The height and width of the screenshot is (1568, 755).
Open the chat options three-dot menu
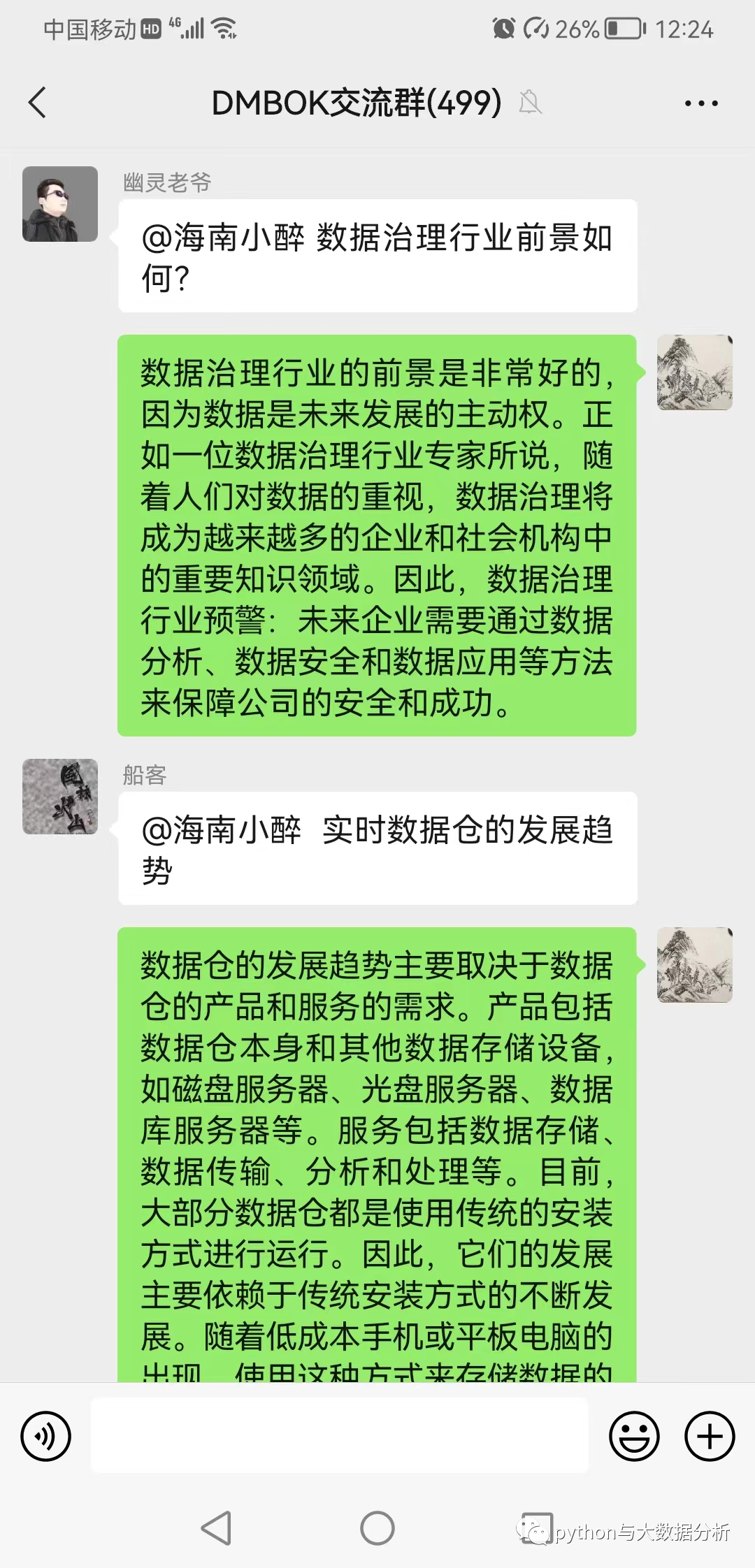[700, 103]
